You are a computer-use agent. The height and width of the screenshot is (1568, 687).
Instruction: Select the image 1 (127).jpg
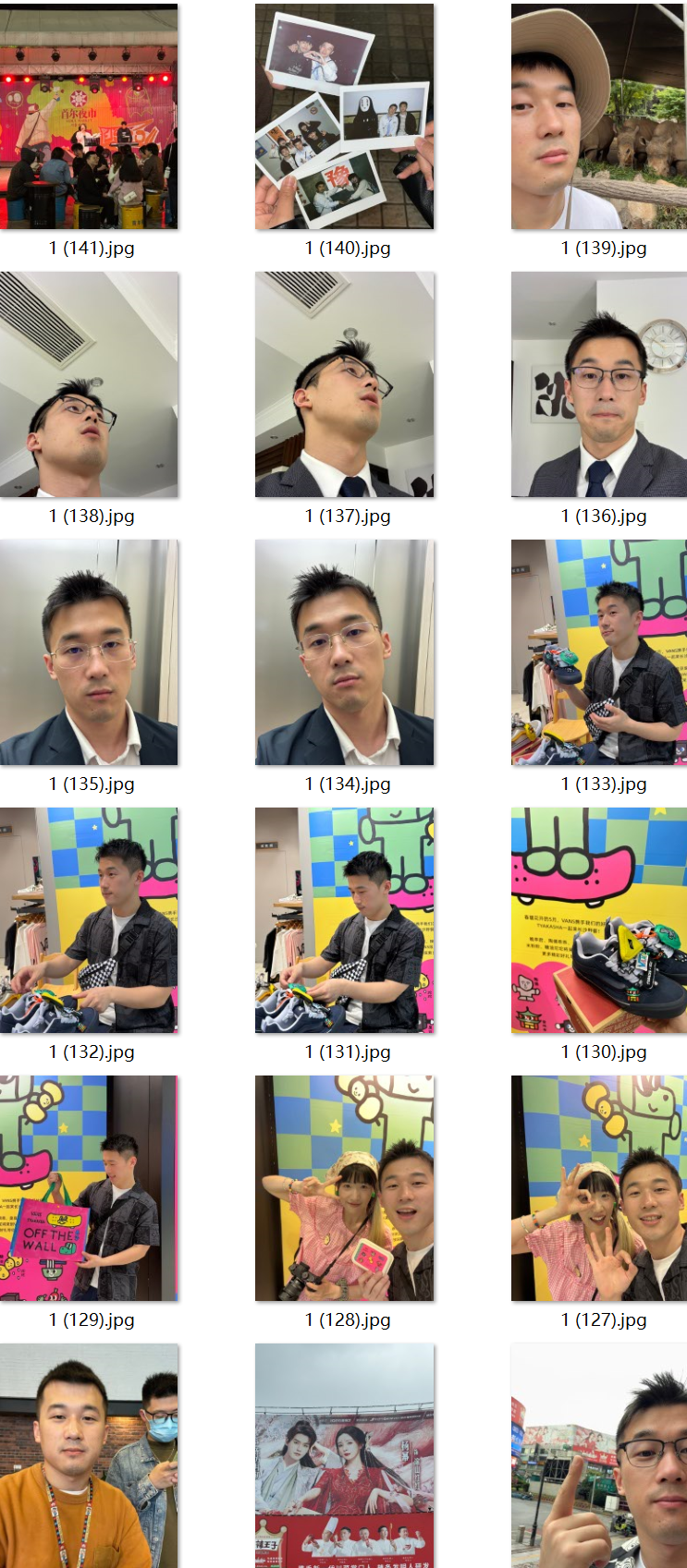point(599,1188)
